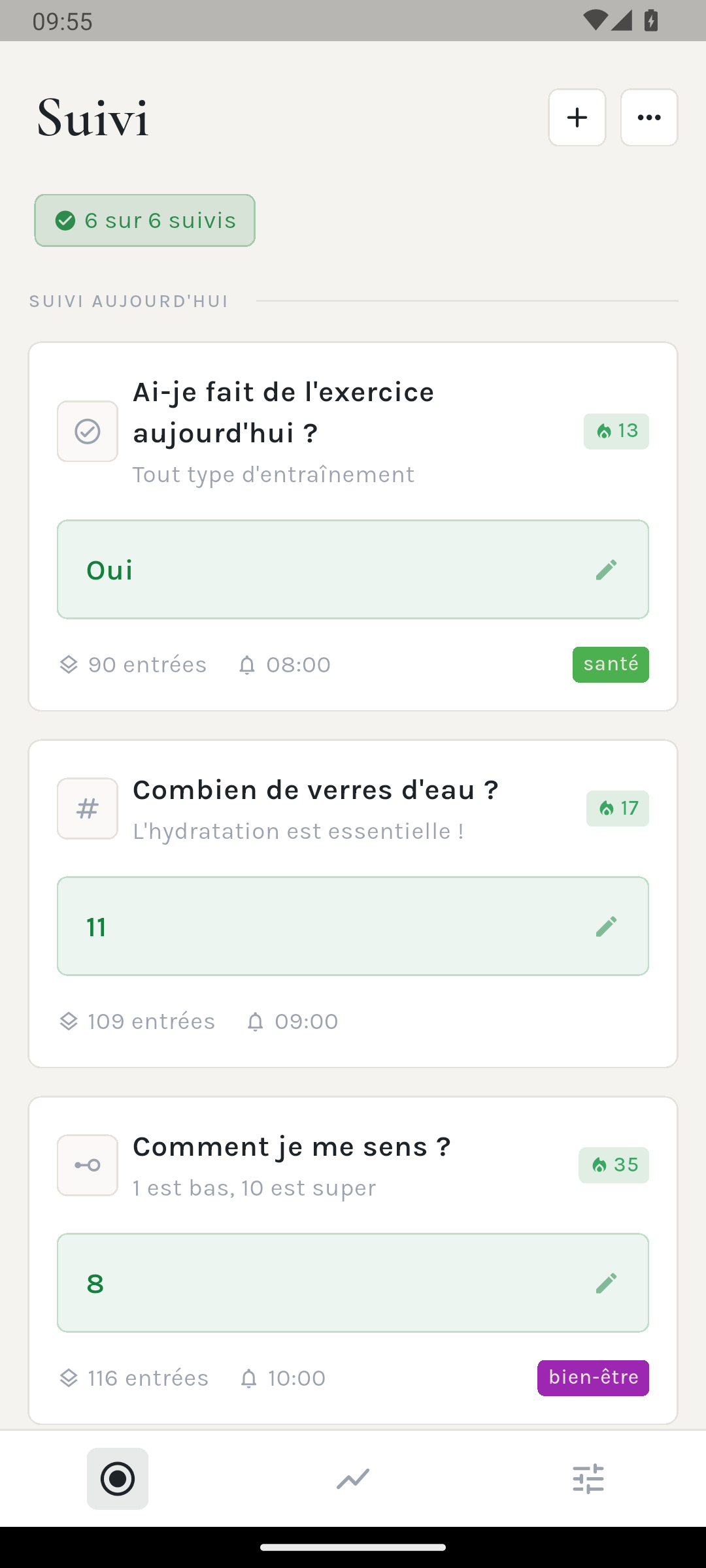Open the statistics chart view
This screenshot has height=1568, width=706.
[353, 1478]
